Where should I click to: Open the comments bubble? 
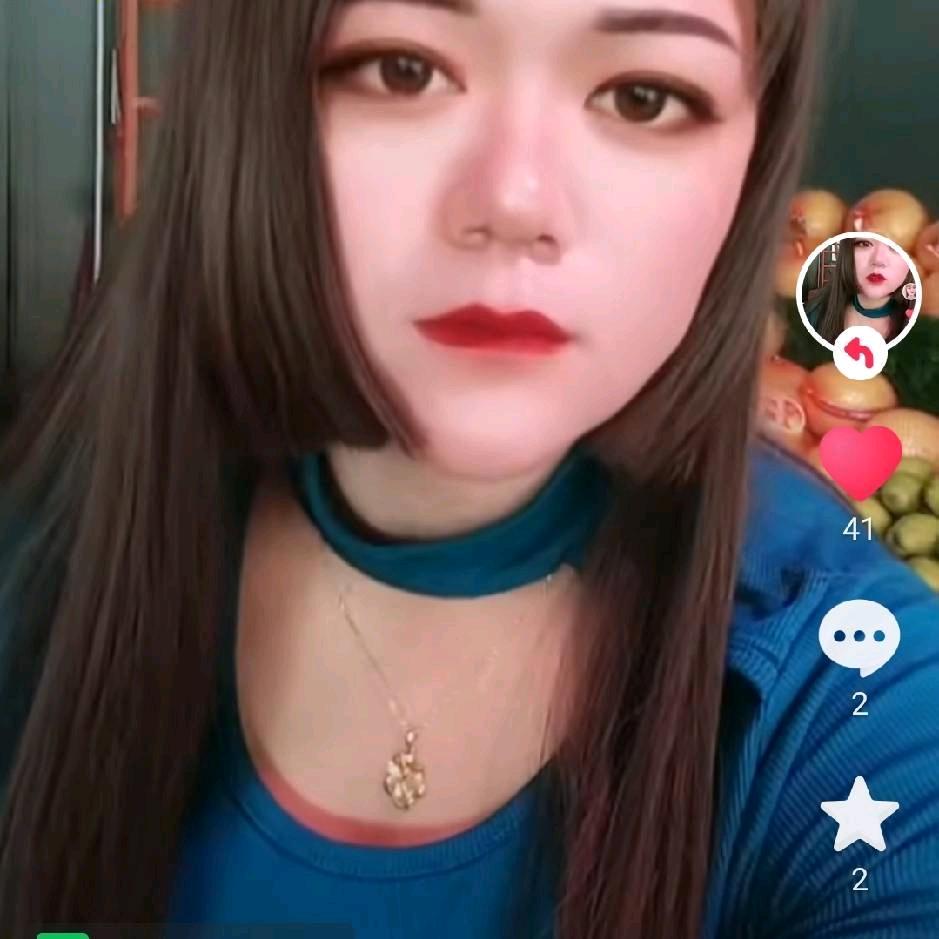point(859,638)
